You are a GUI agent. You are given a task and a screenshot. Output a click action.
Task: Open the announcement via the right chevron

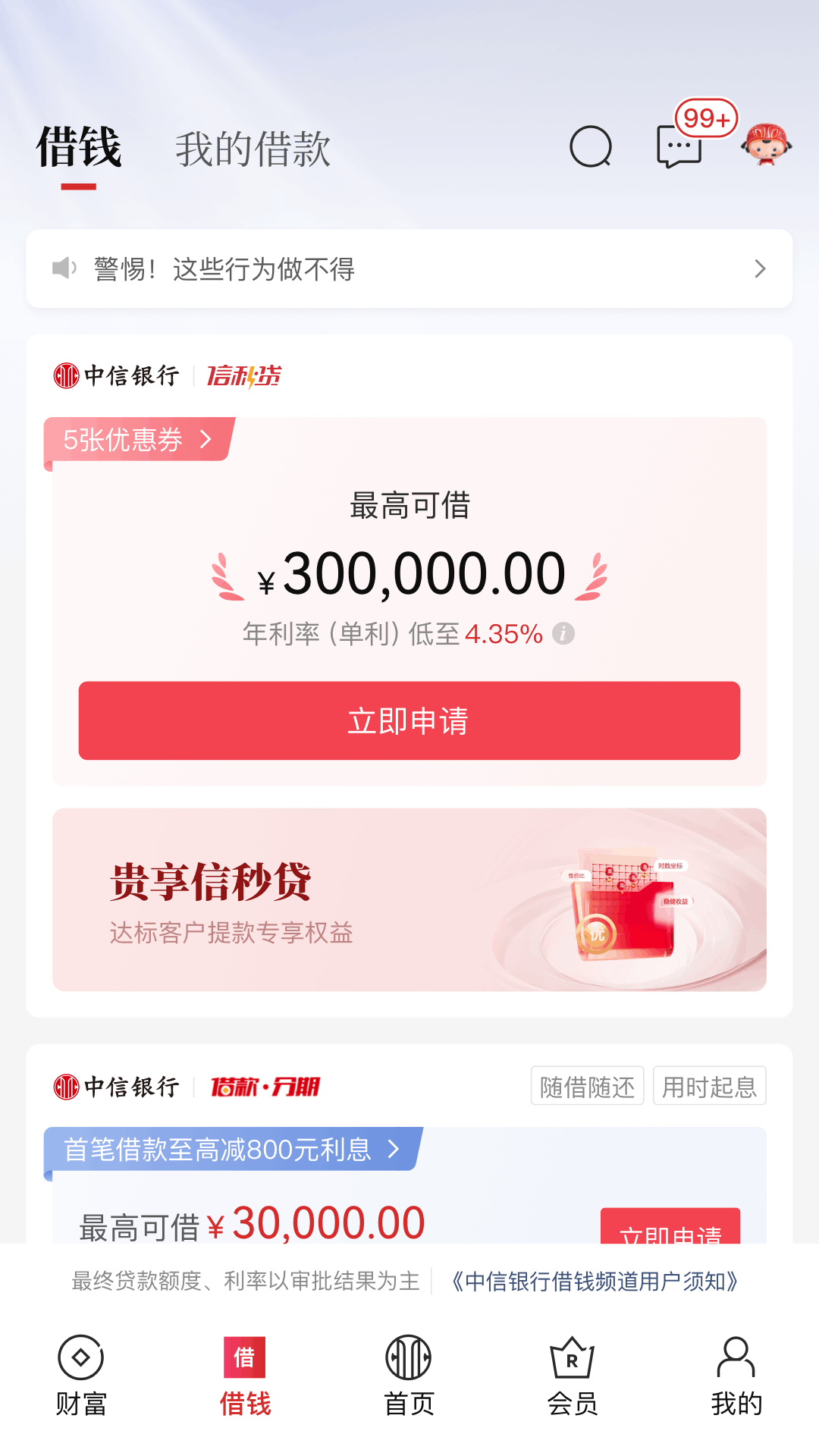pyautogui.click(x=760, y=268)
